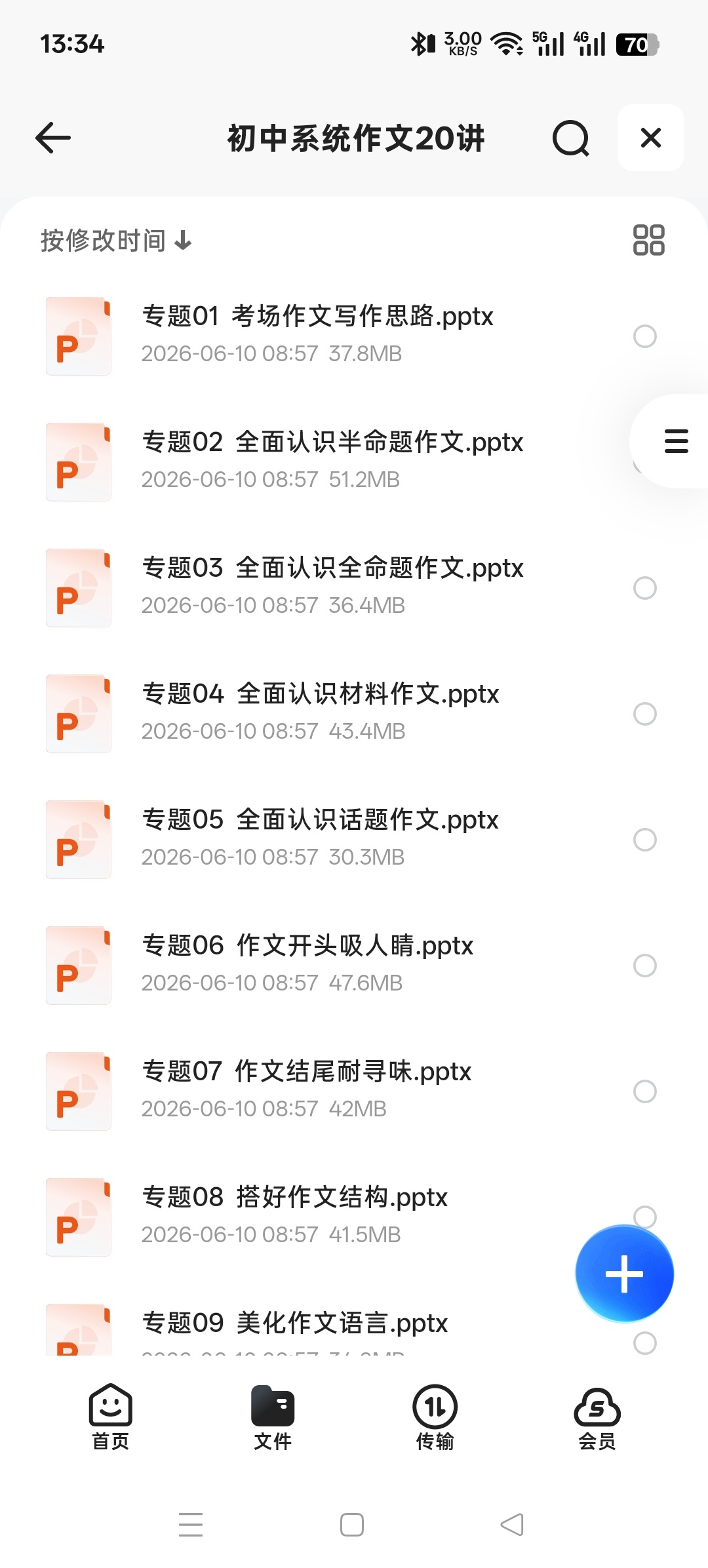Open search in this folder
Screen dimensions: 708x1568
[570, 138]
